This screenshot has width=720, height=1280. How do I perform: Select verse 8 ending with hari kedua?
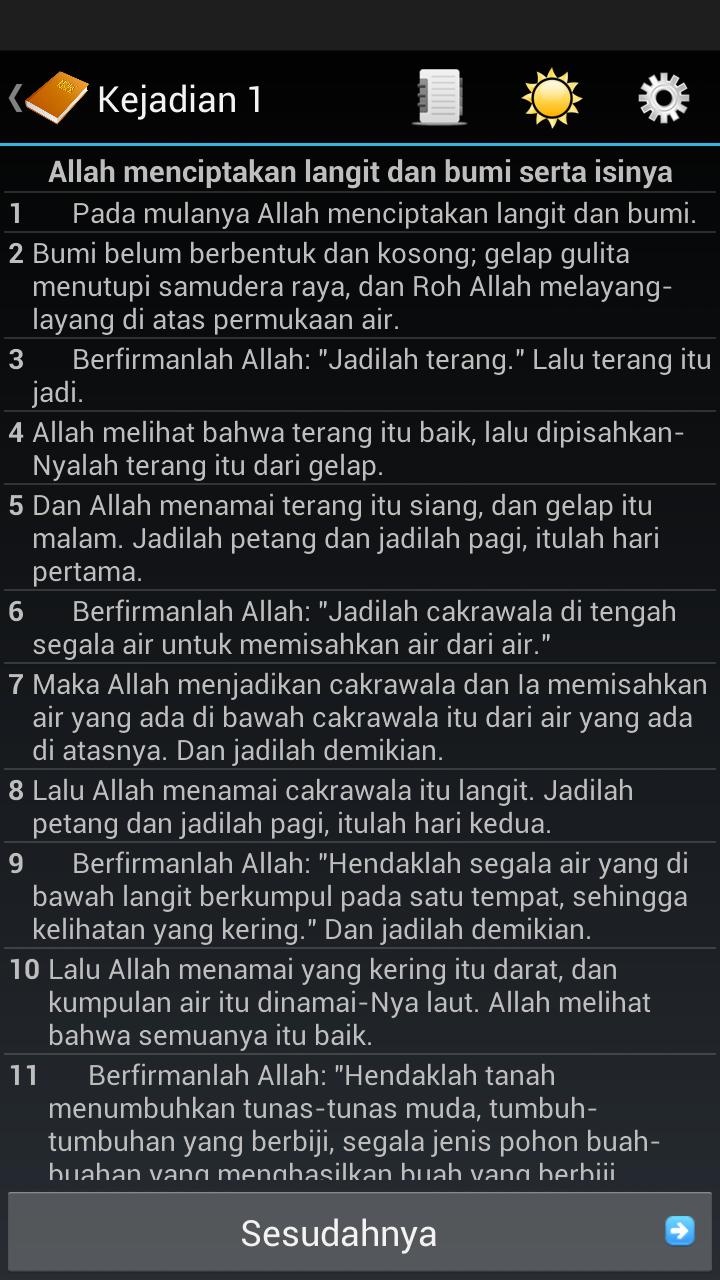(360, 806)
